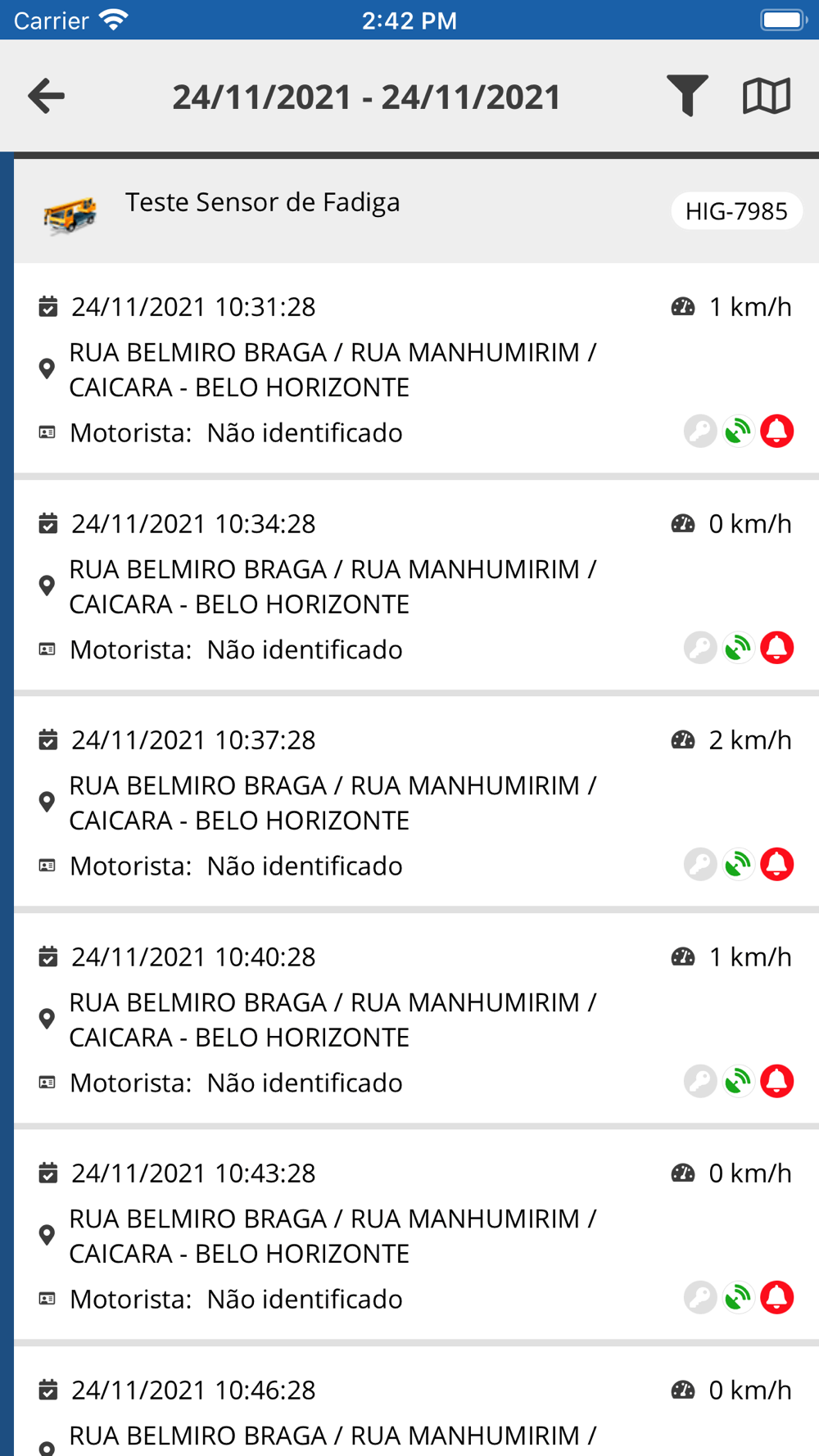Open the 10:46:28 position record
The image size is (819, 1456).
click(x=416, y=1402)
